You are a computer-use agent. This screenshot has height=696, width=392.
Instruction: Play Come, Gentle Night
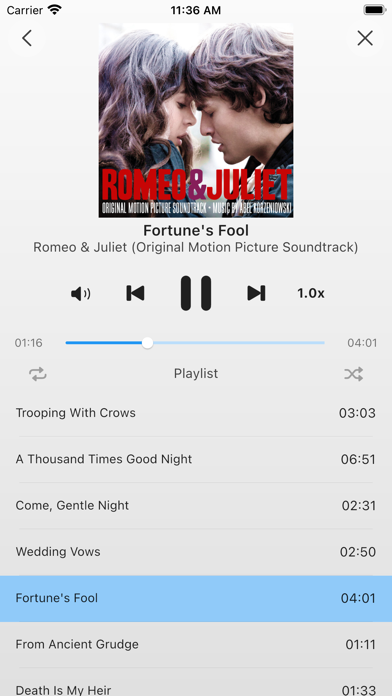196,506
